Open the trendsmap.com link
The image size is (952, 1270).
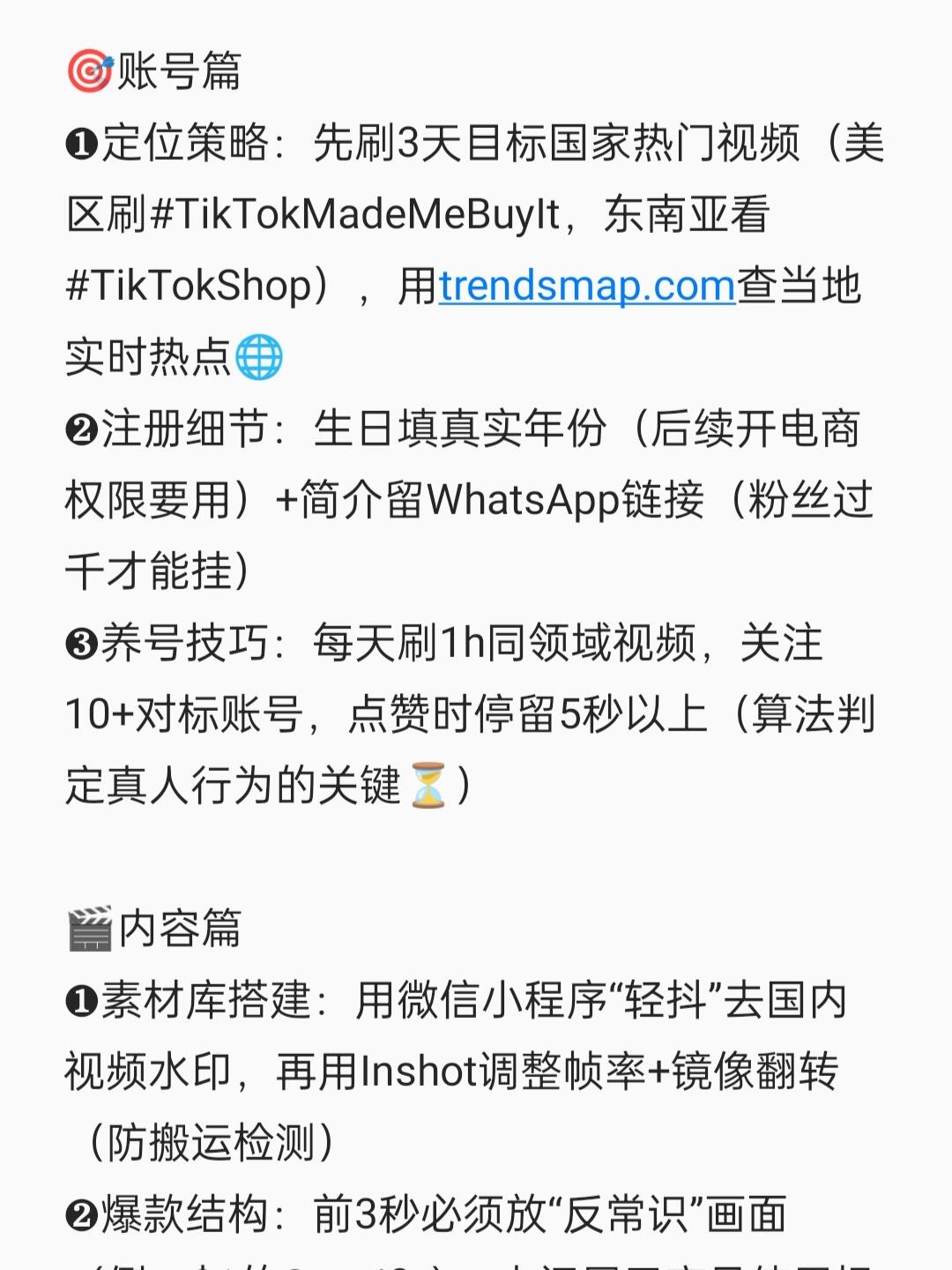(x=587, y=287)
